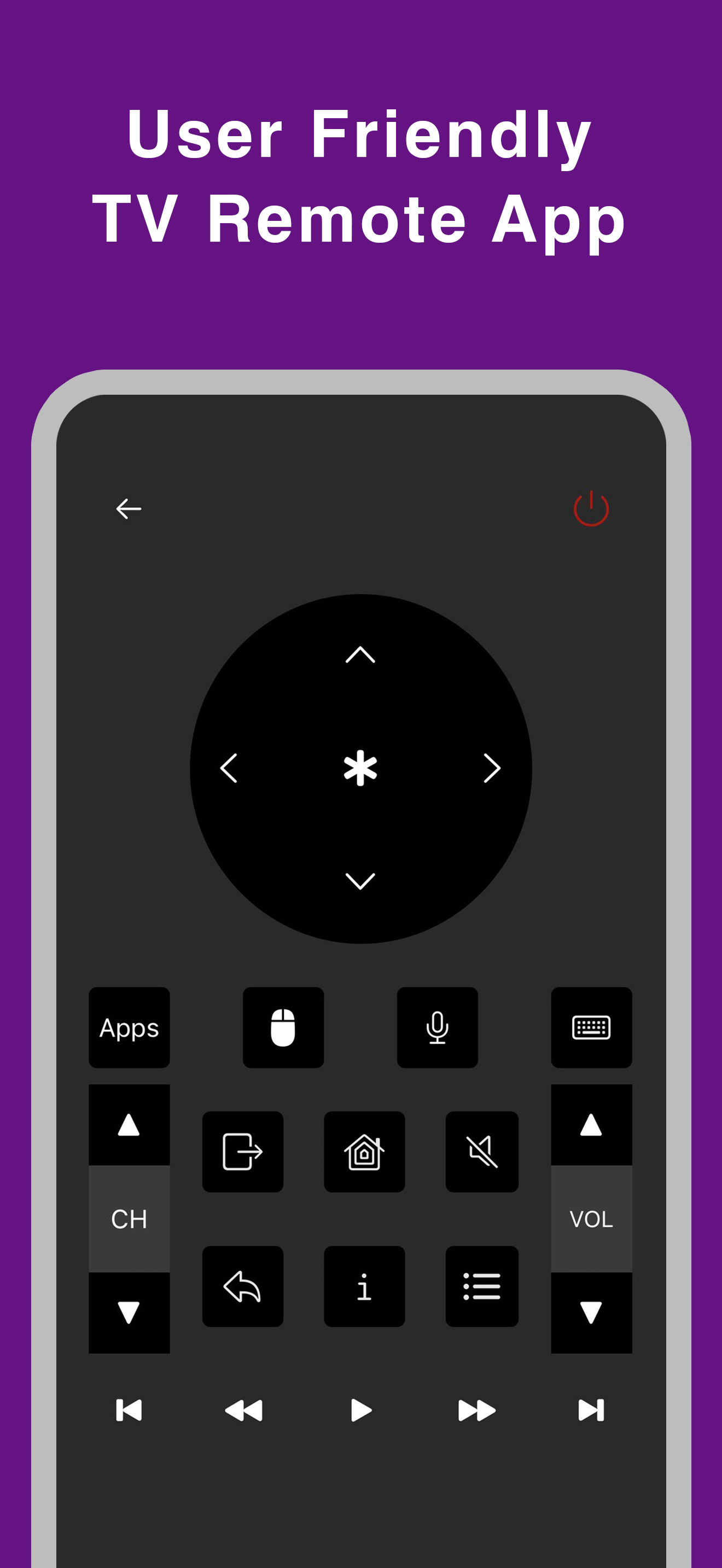Increase the channel with CH up
722x1568 pixels.
click(129, 1126)
